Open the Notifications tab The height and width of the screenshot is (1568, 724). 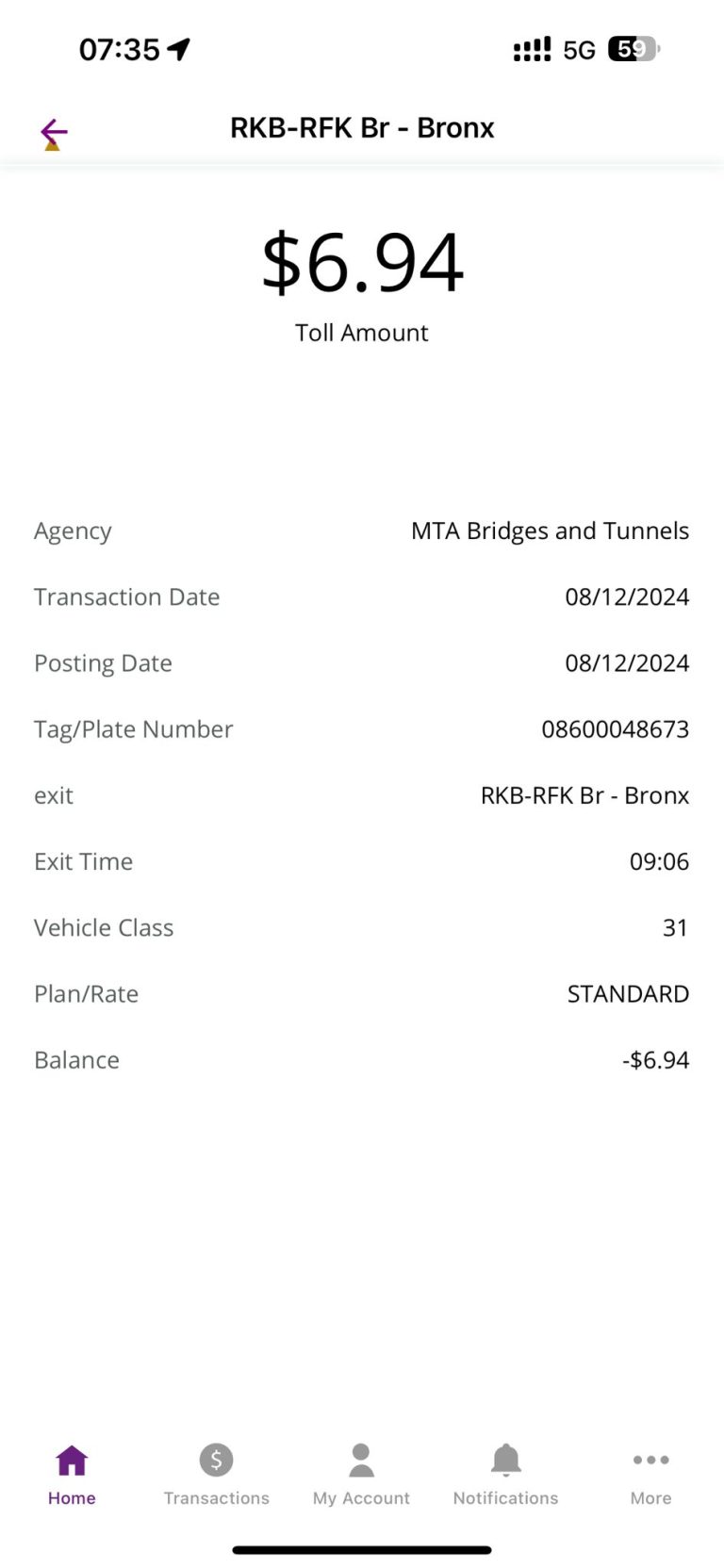click(505, 1474)
